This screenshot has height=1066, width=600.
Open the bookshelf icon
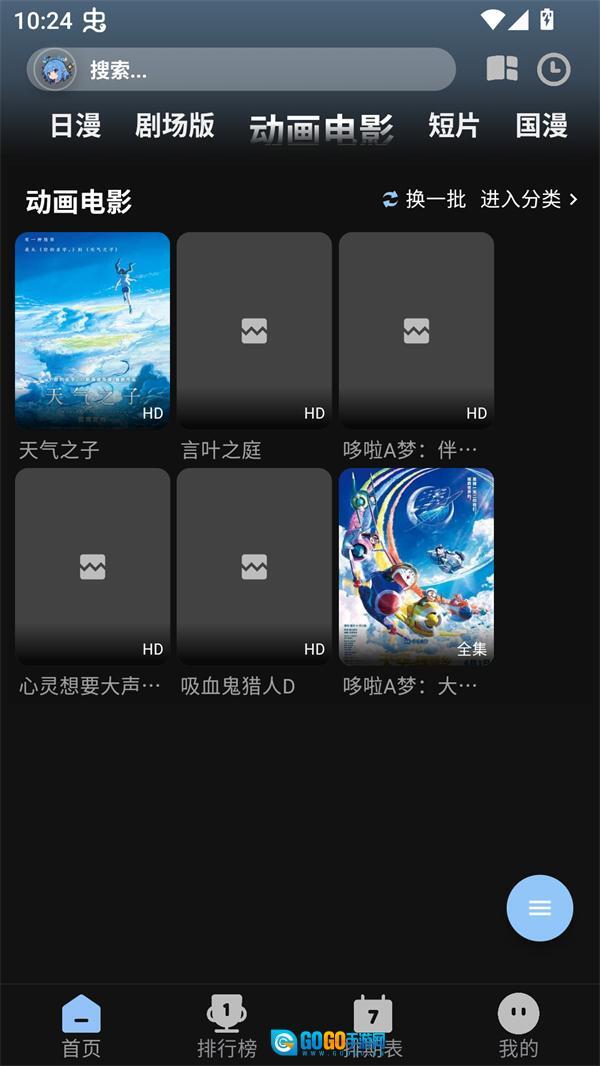click(x=502, y=69)
